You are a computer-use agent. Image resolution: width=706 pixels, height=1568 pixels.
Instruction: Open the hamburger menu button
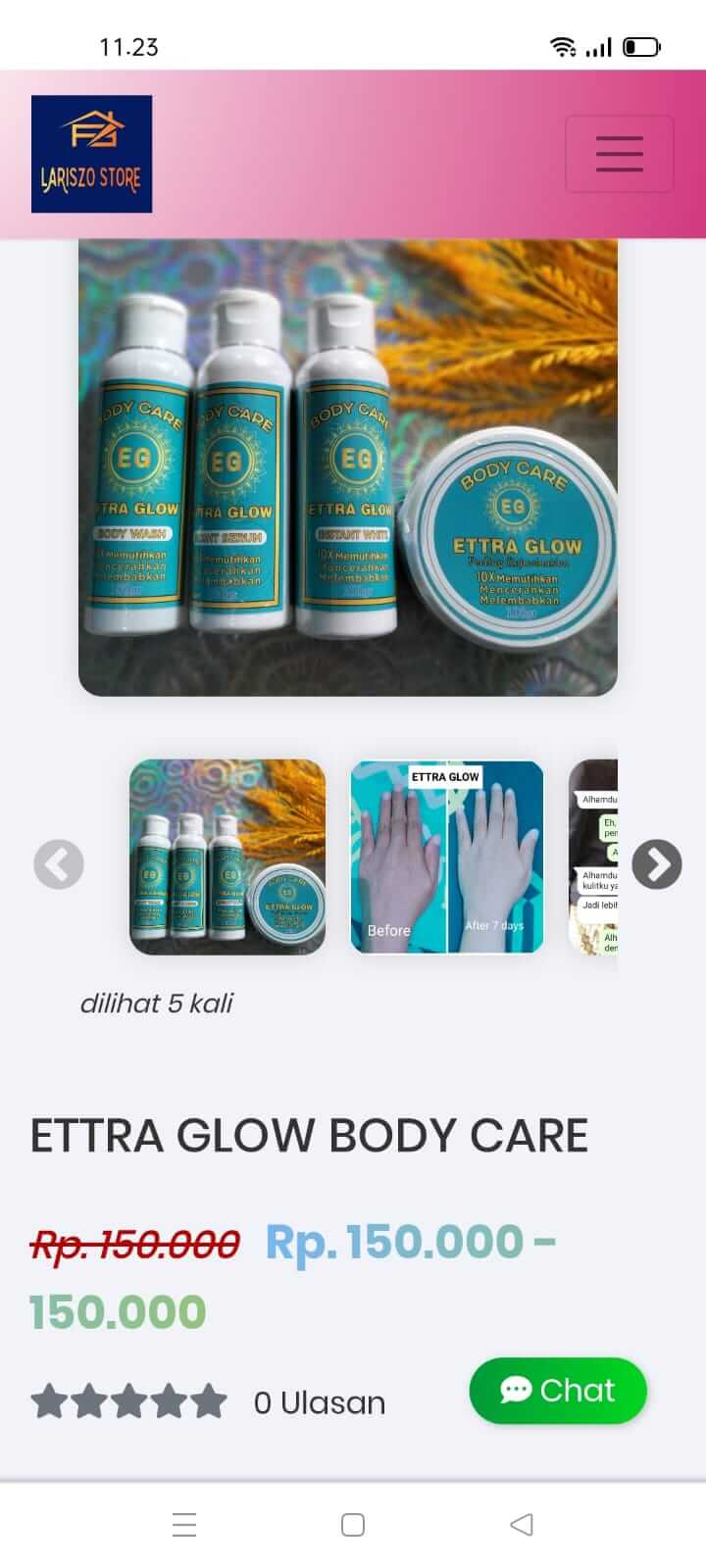point(619,154)
